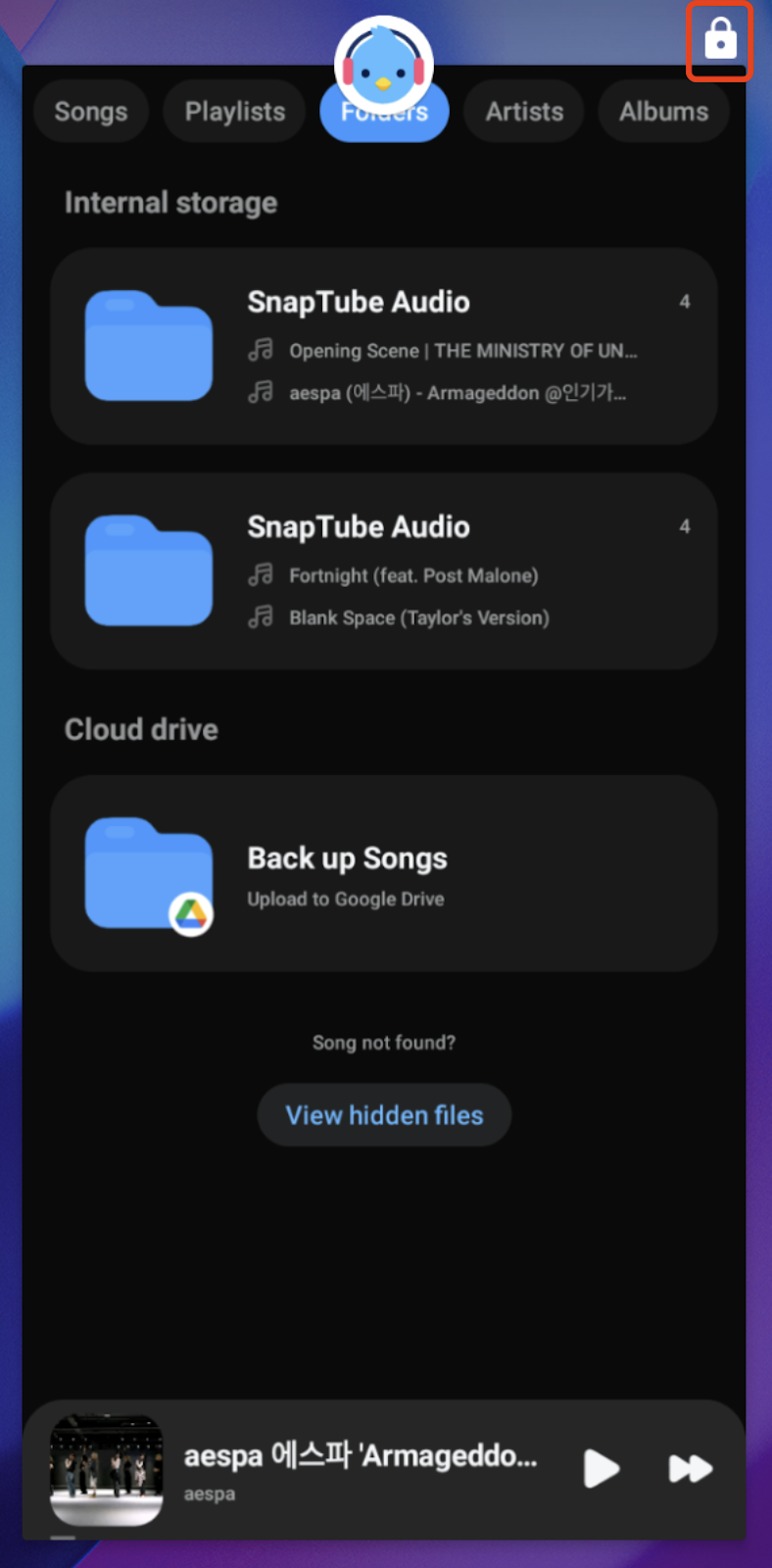Tap the View hidden files button
Screen dimensions: 772x1568
tap(384, 1115)
